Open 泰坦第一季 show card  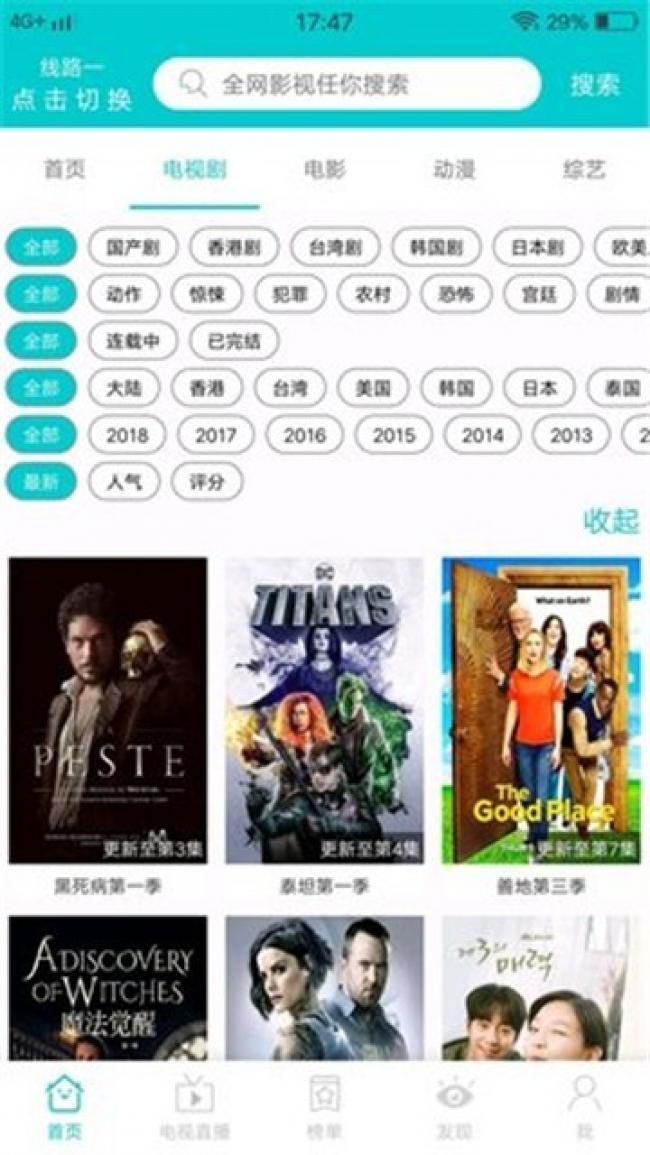324,710
